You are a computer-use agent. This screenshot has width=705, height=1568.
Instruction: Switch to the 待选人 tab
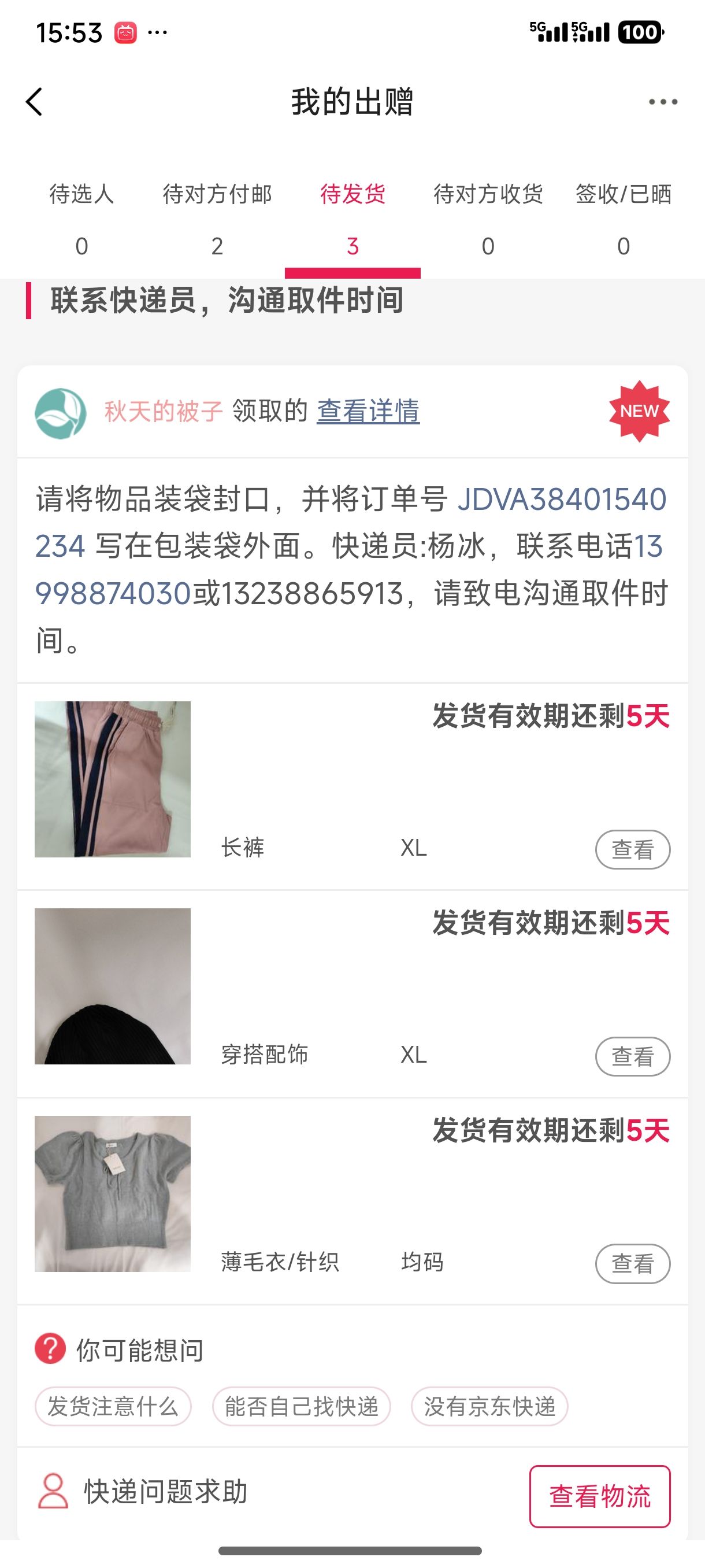coord(81,218)
